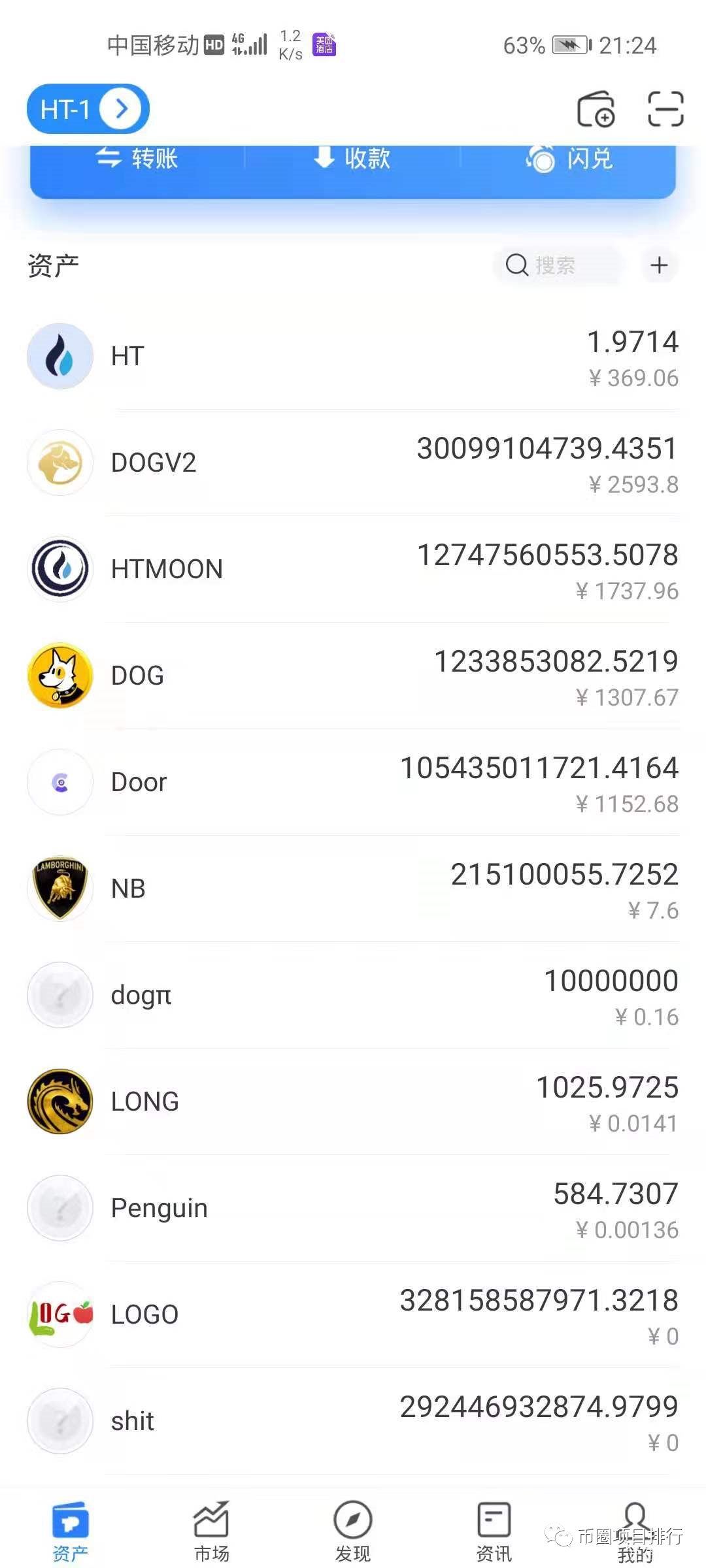The image size is (706, 1568).
Task: Switch to the 市场 market tab
Action: pyautogui.click(x=211, y=1531)
